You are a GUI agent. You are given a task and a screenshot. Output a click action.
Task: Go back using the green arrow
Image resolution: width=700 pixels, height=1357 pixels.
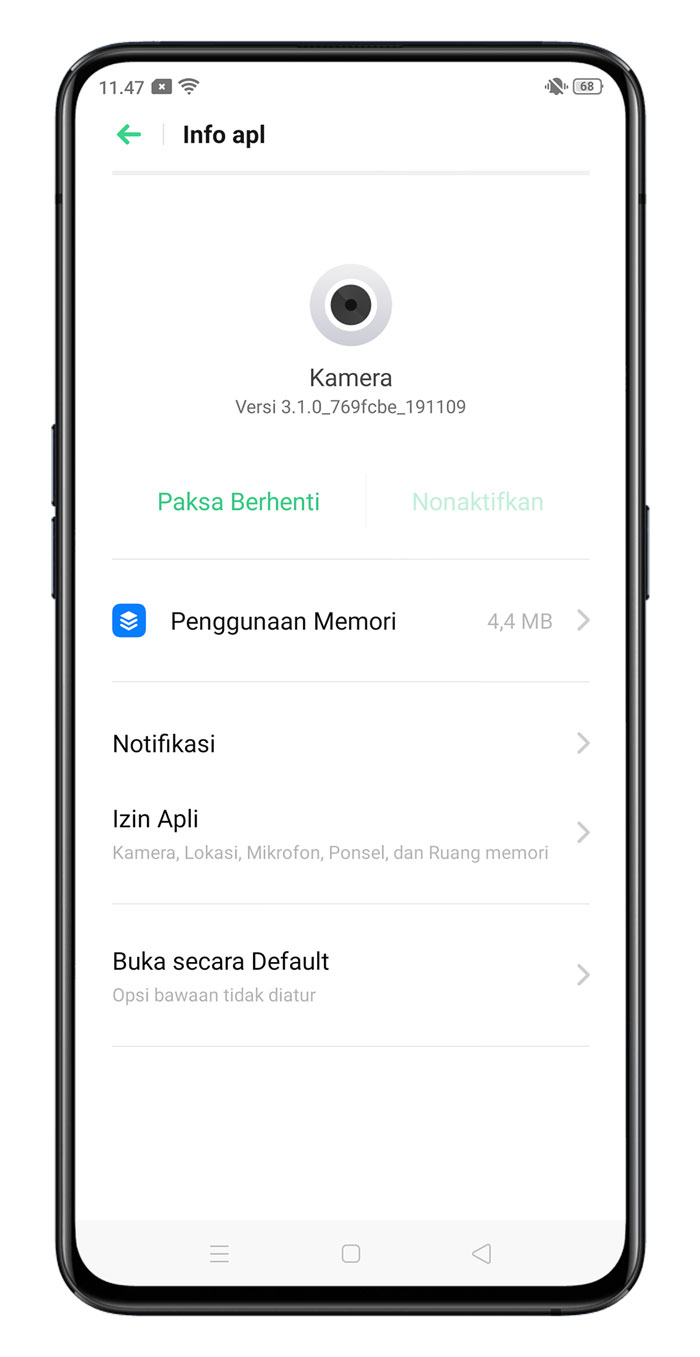click(x=129, y=135)
